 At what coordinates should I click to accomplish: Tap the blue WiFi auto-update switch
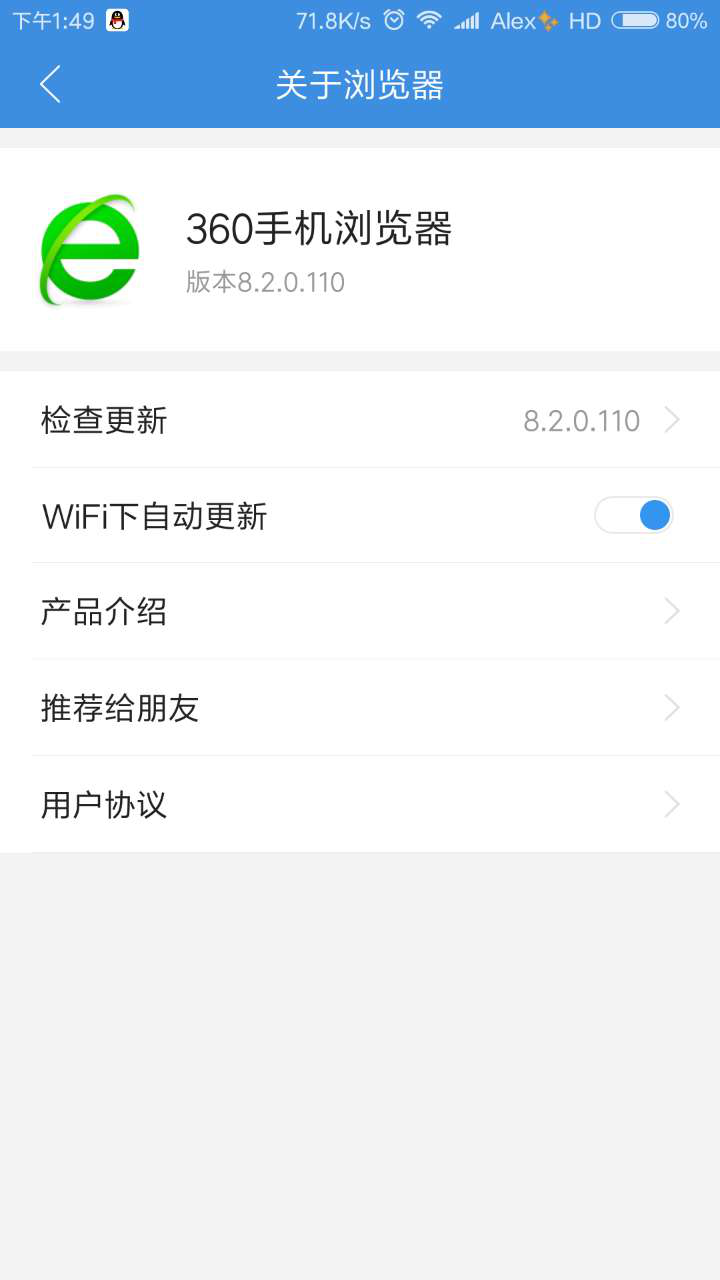pyautogui.click(x=634, y=514)
